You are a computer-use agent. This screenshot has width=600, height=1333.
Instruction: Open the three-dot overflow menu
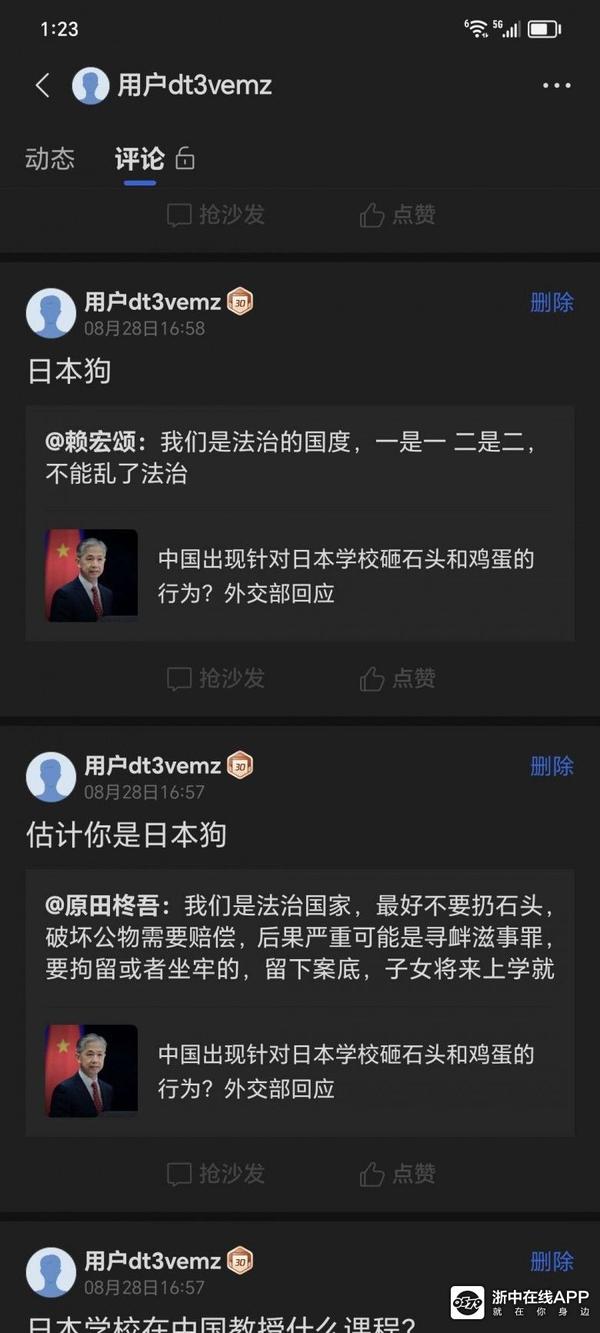(556, 86)
